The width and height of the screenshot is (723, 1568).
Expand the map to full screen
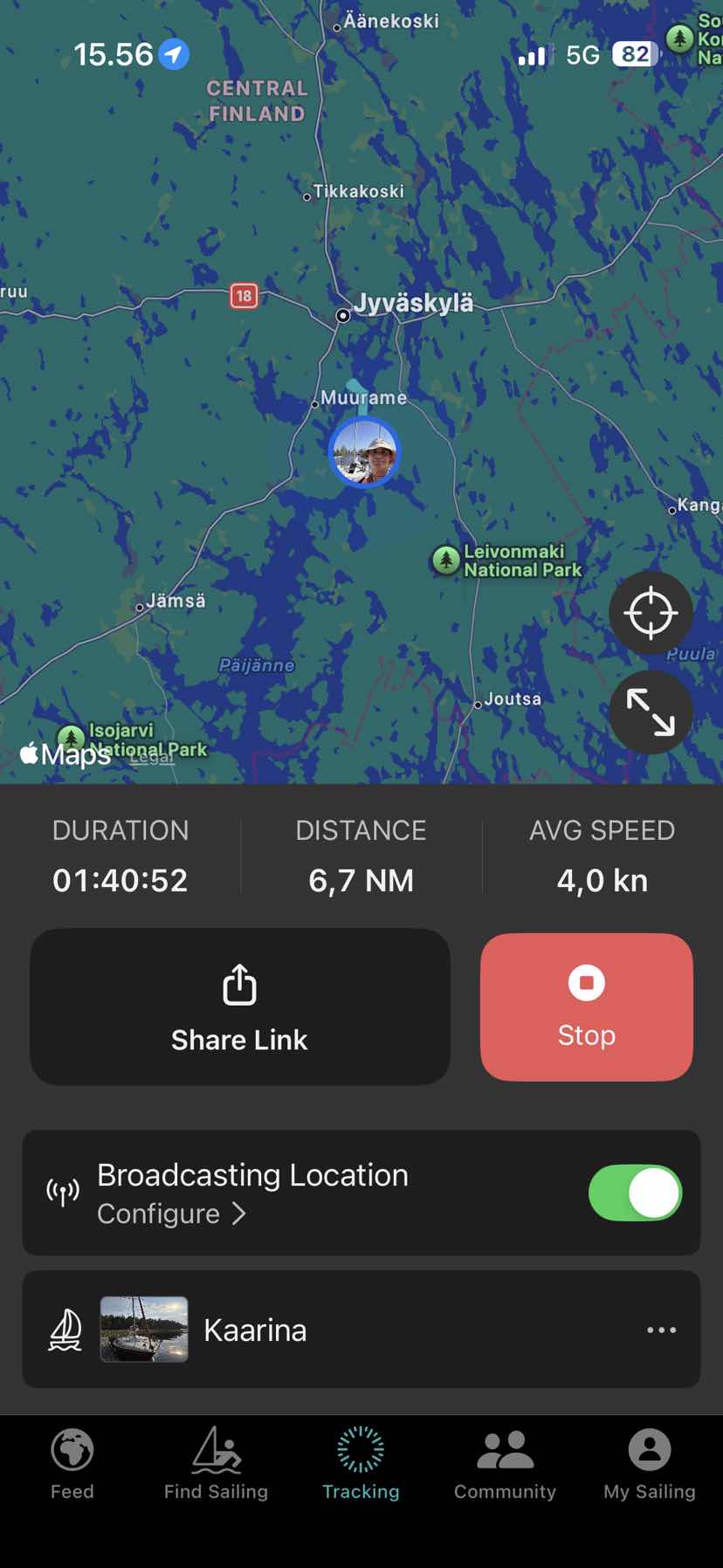point(651,712)
